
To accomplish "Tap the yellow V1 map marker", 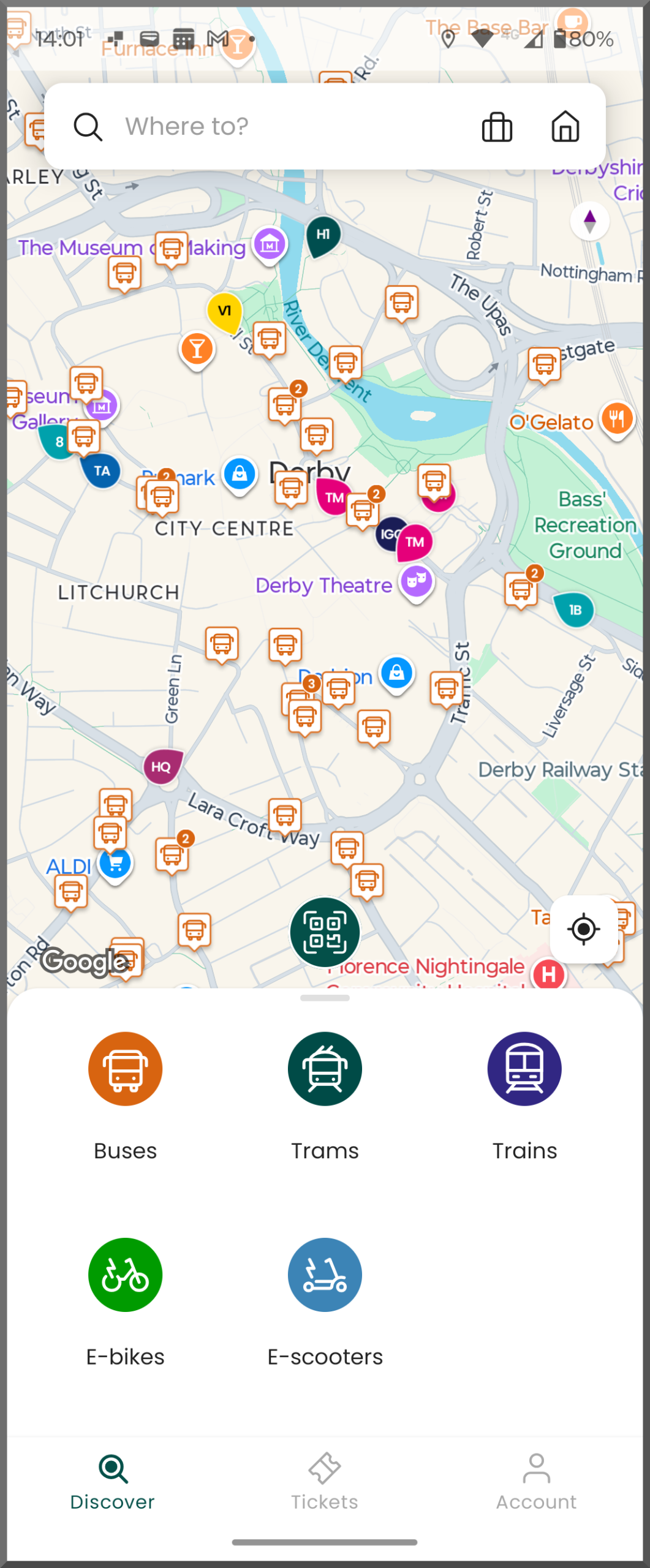I will (224, 311).
